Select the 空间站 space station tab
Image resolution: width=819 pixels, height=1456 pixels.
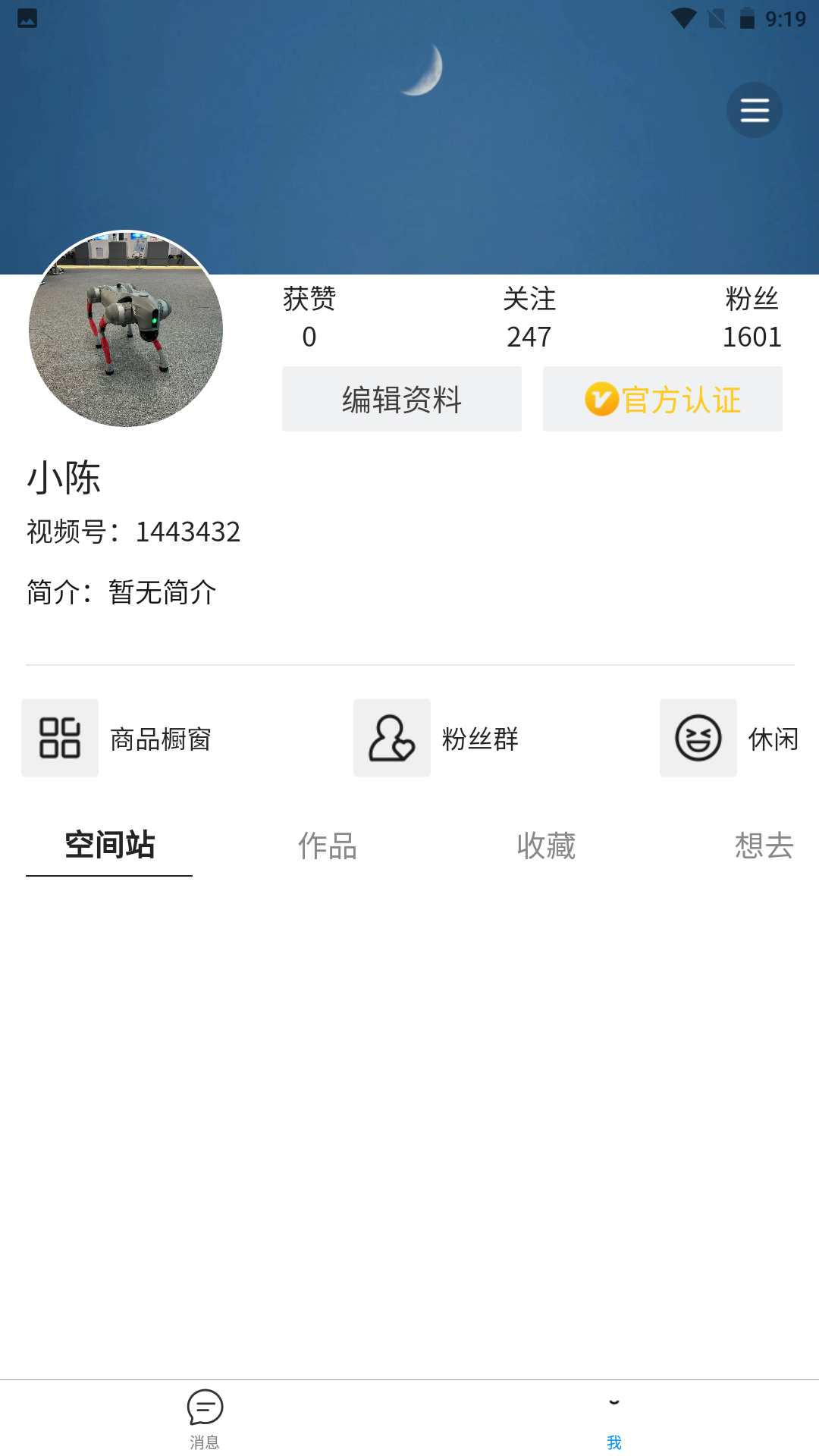[109, 845]
